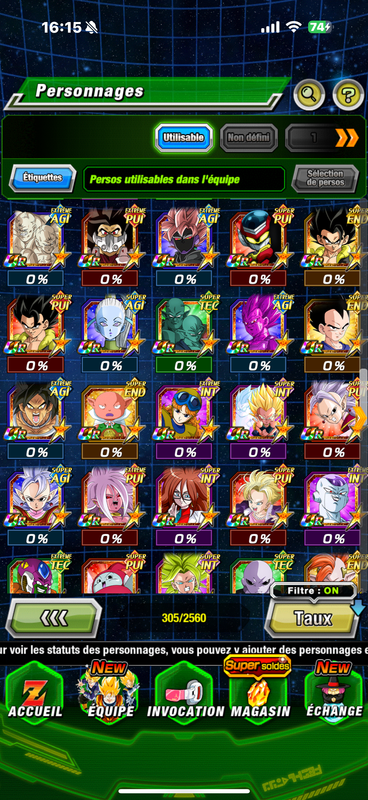This screenshot has height=800, width=368.
Task: Open the magnifying glass search icon
Action: coord(309,95)
